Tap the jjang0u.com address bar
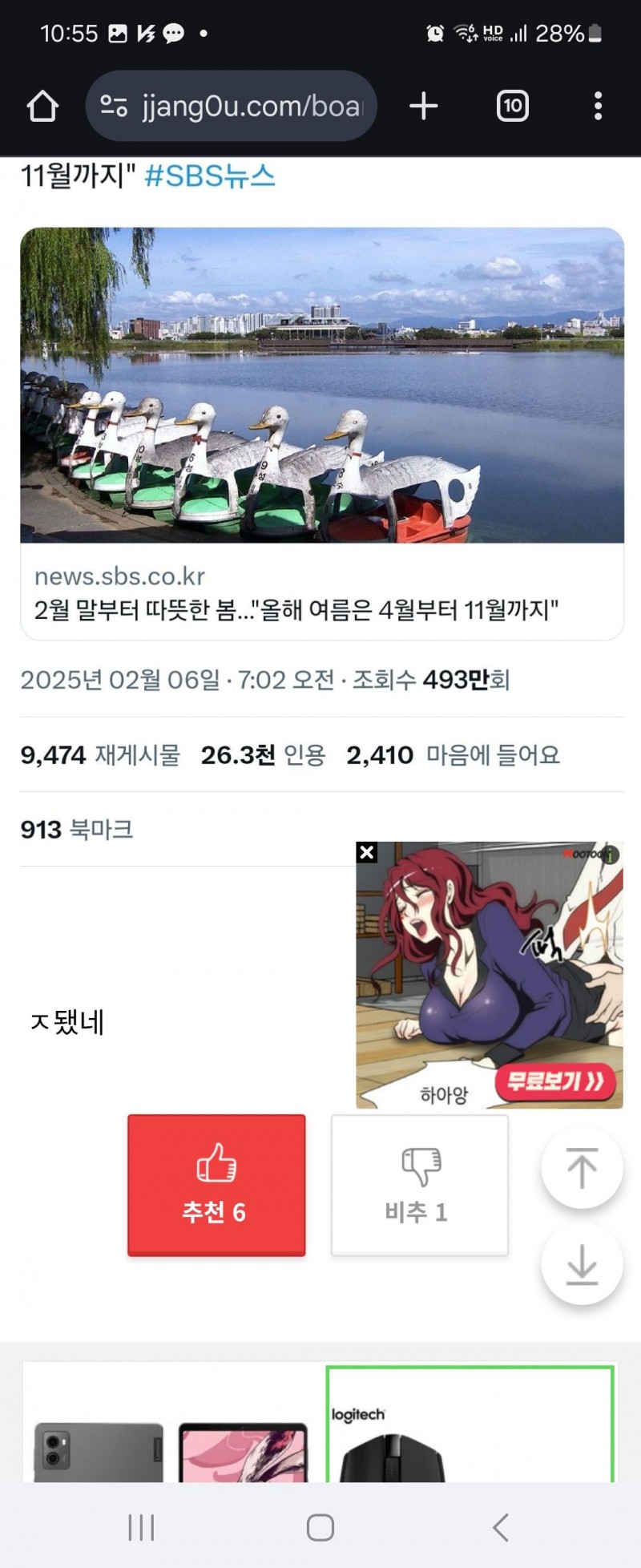The height and width of the screenshot is (1568, 641). tap(232, 106)
